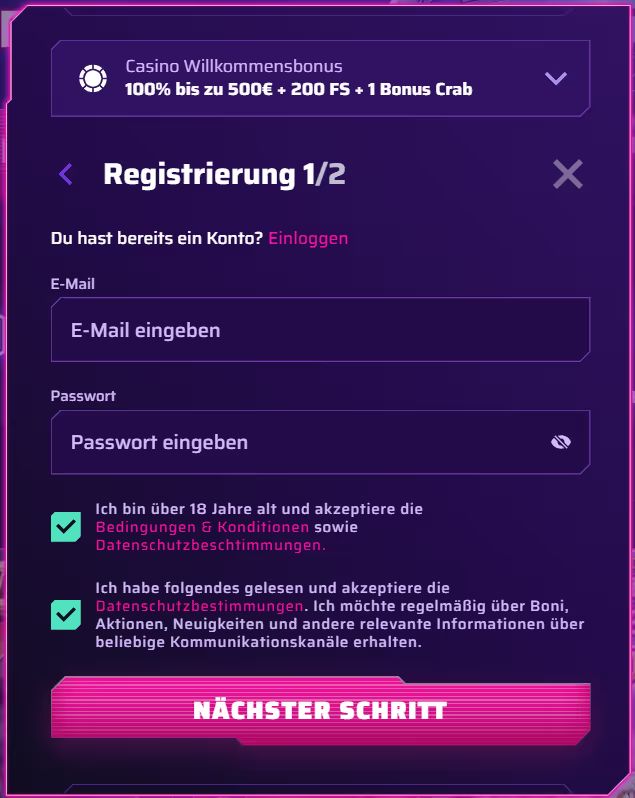This screenshot has width=635, height=798.
Task: Focus the Passwort eingeben field
Action: point(300,442)
